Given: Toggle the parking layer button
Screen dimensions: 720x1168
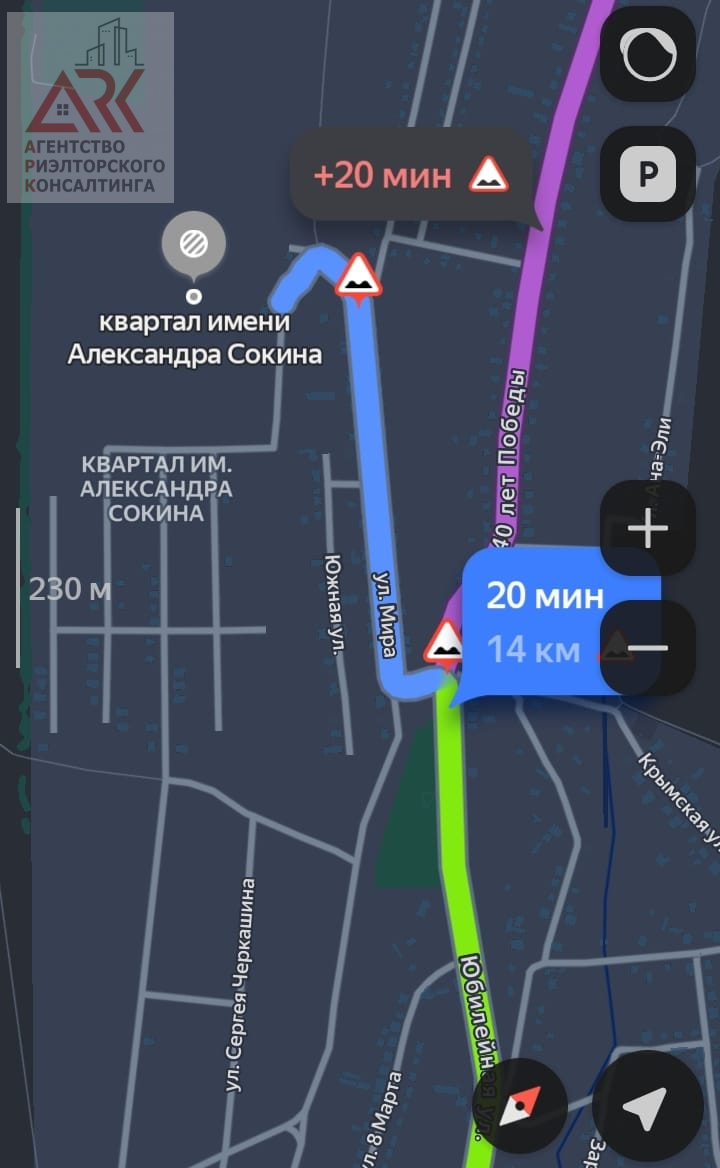Looking at the screenshot, I should 648,175.
